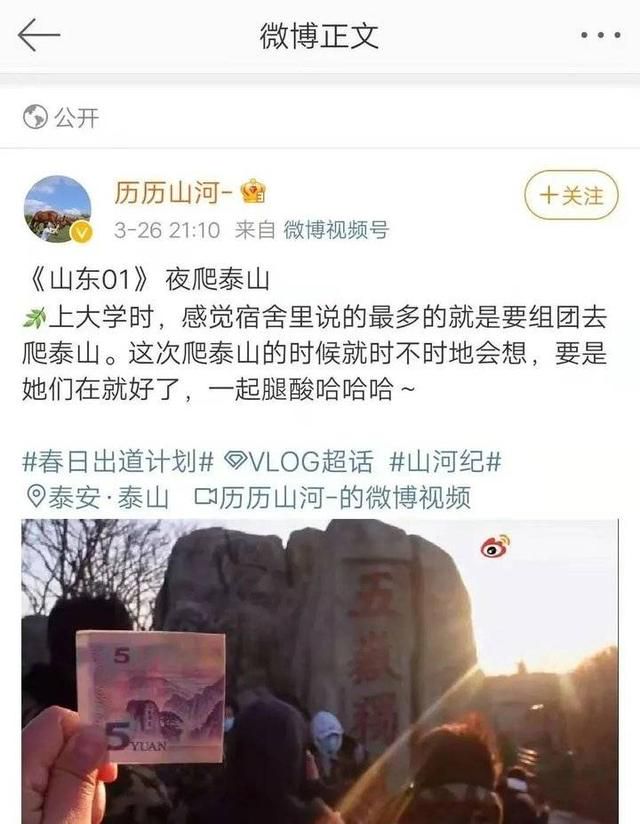This screenshot has height=824, width=640.
Task: Open the three-dot overflow menu
Action: point(600,36)
